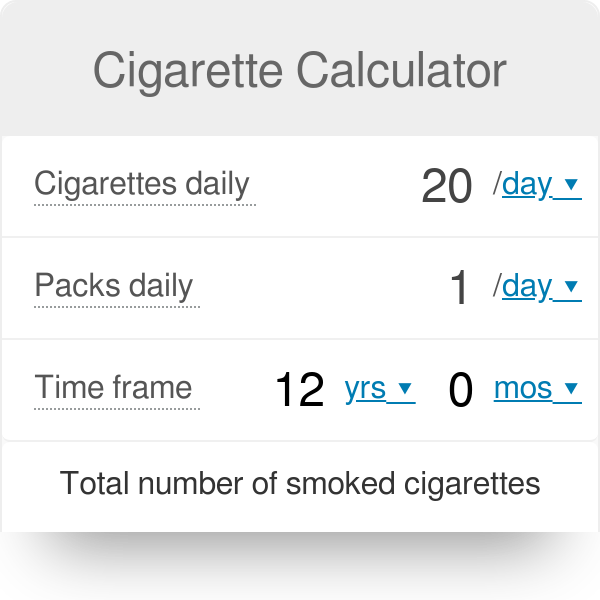The width and height of the screenshot is (600, 600).
Task: Open the mos unit dropdown
Action: pyautogui.click(x=537, y=389)
